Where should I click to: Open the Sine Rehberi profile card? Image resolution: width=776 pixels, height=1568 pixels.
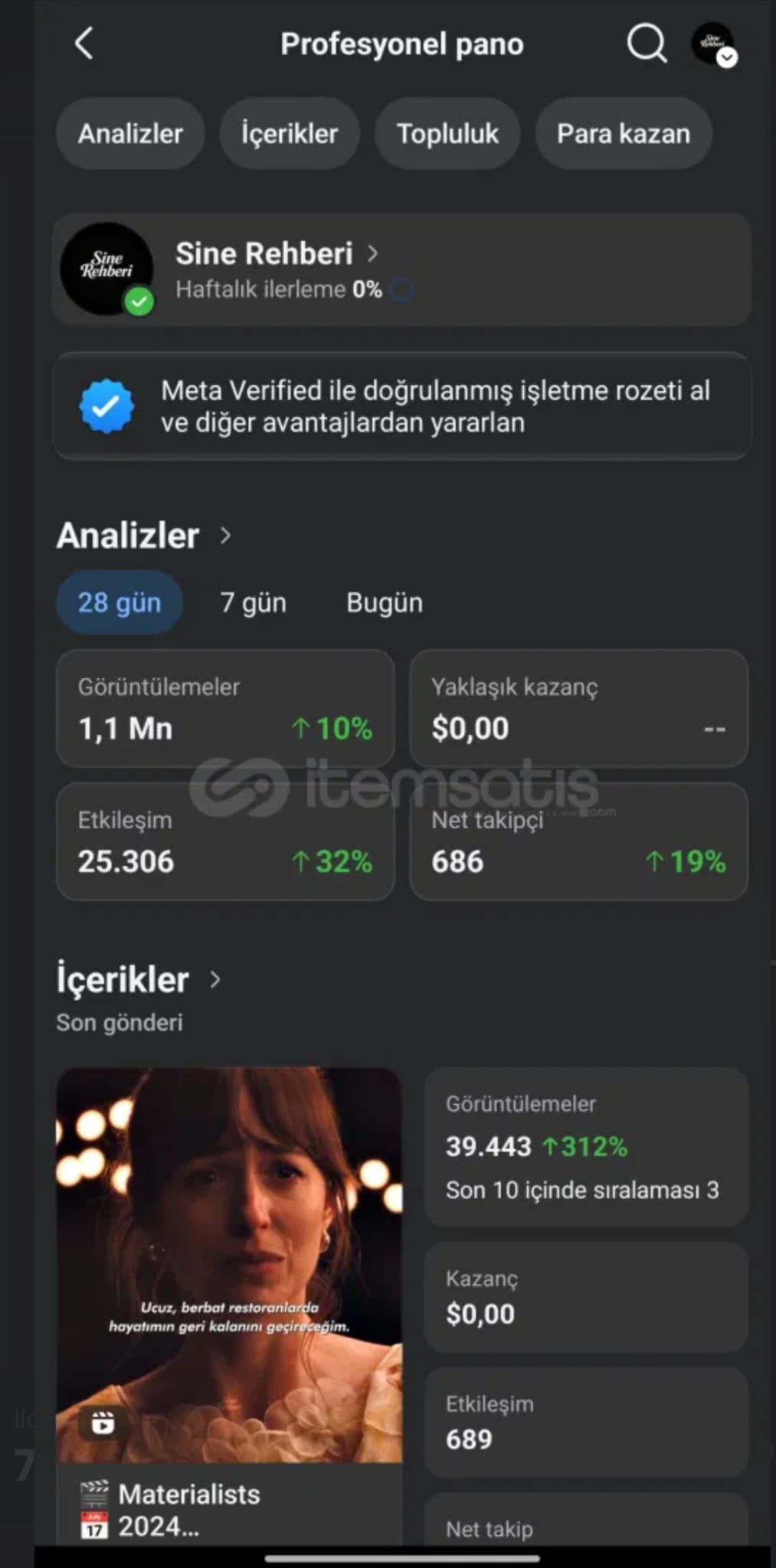401,269
